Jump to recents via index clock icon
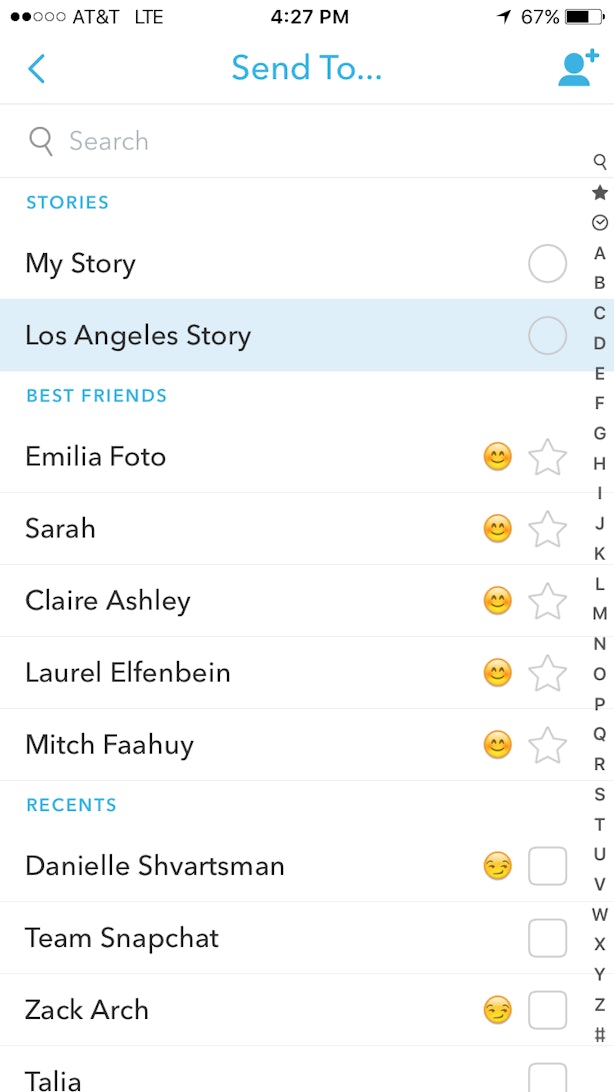This screenshot has width=614, height=1092. point(600,222)
